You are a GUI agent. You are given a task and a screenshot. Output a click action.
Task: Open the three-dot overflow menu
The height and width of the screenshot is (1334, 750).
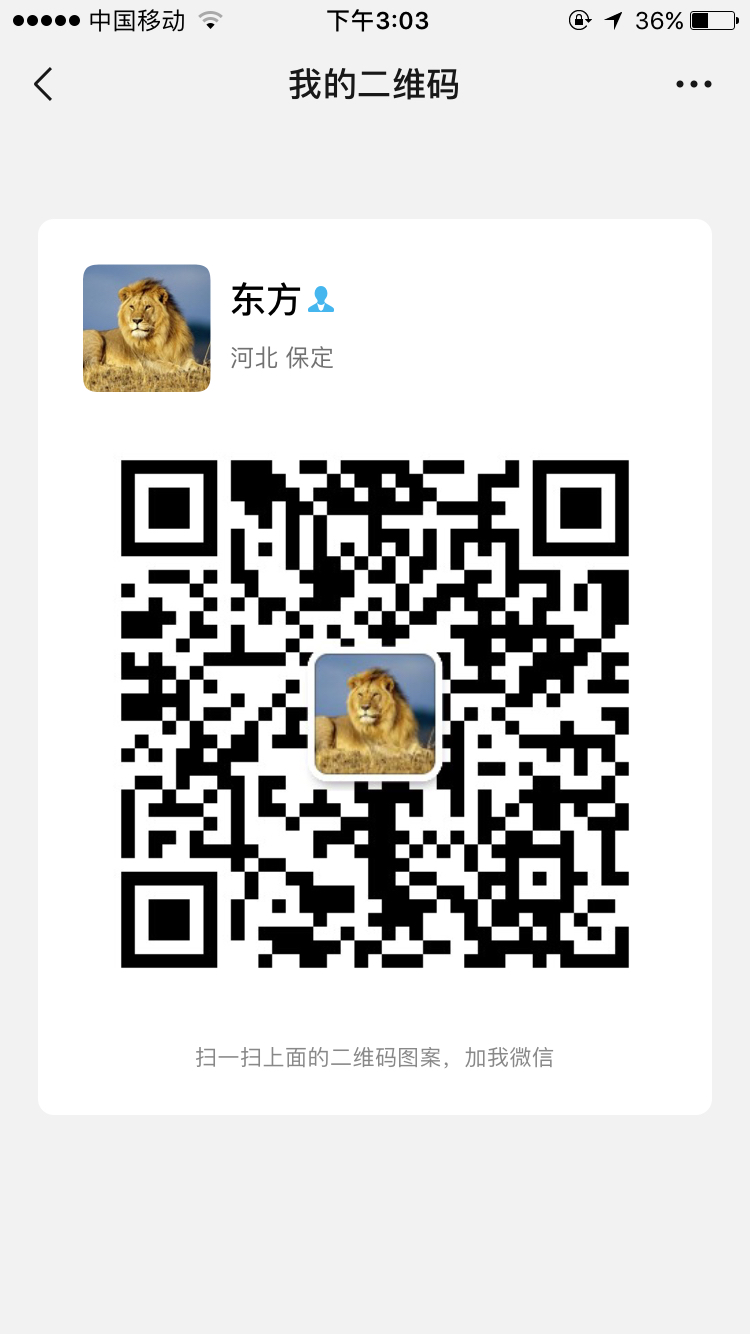coord(693,85)
